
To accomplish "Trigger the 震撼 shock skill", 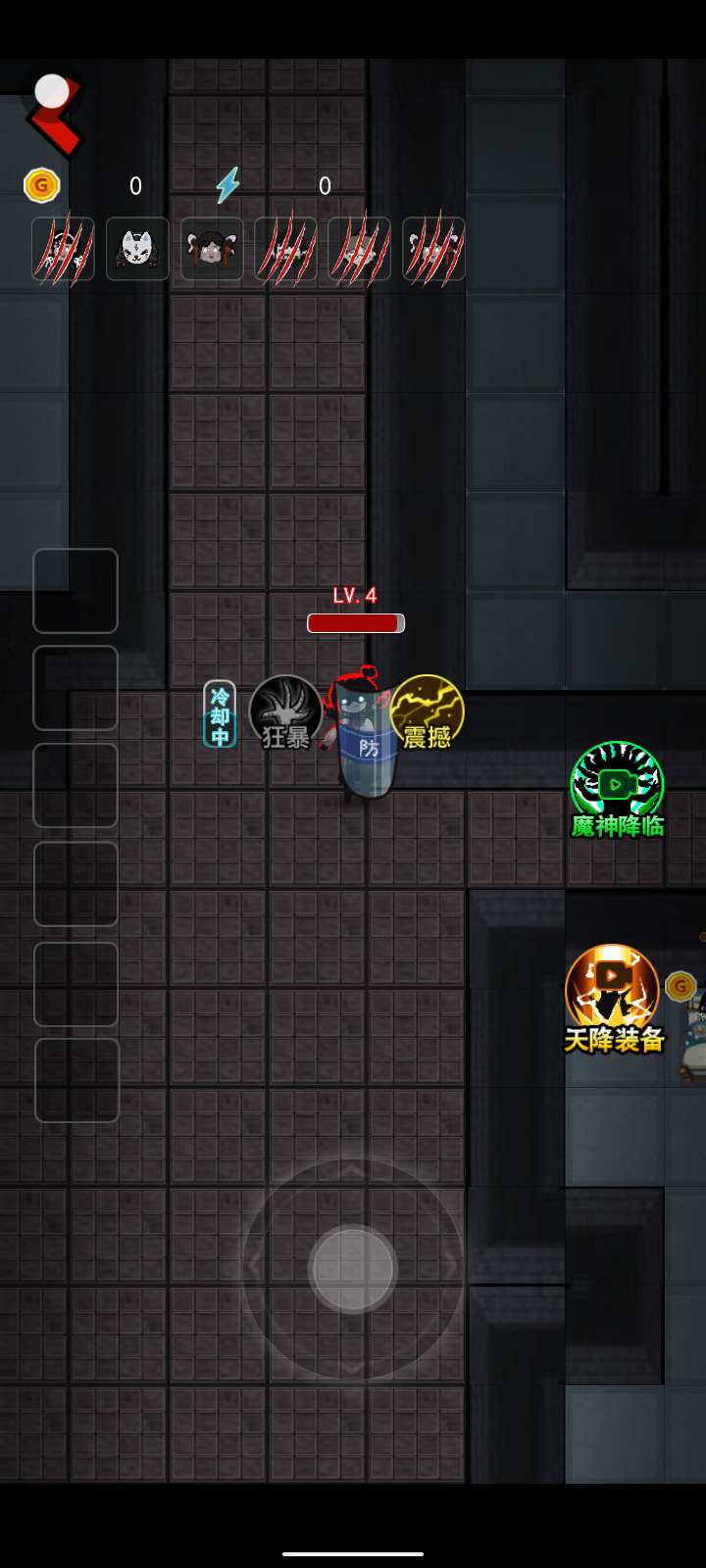I will (x=428, y=712).
